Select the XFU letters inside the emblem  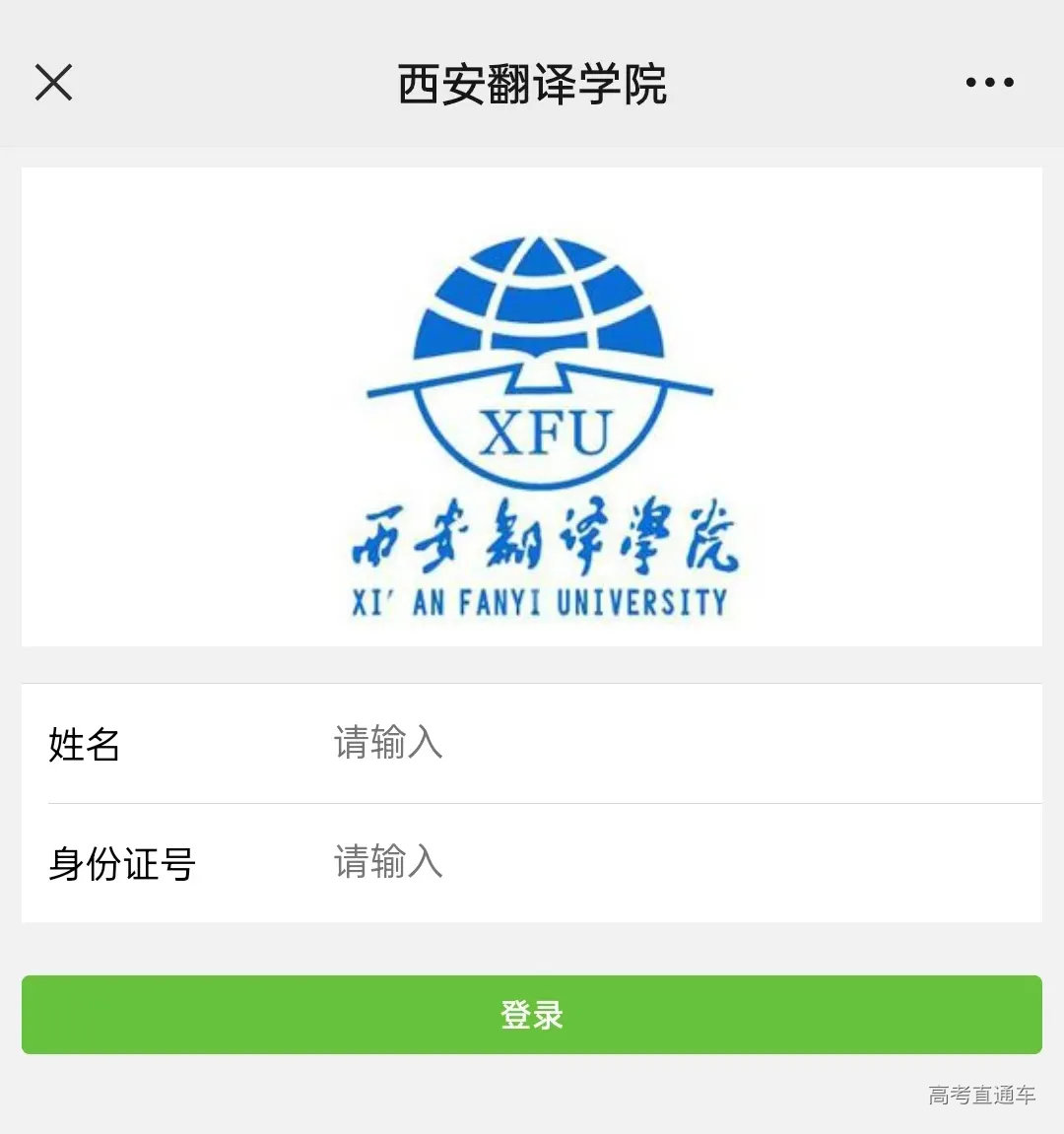pyautogui.click(x=545, y=431)
